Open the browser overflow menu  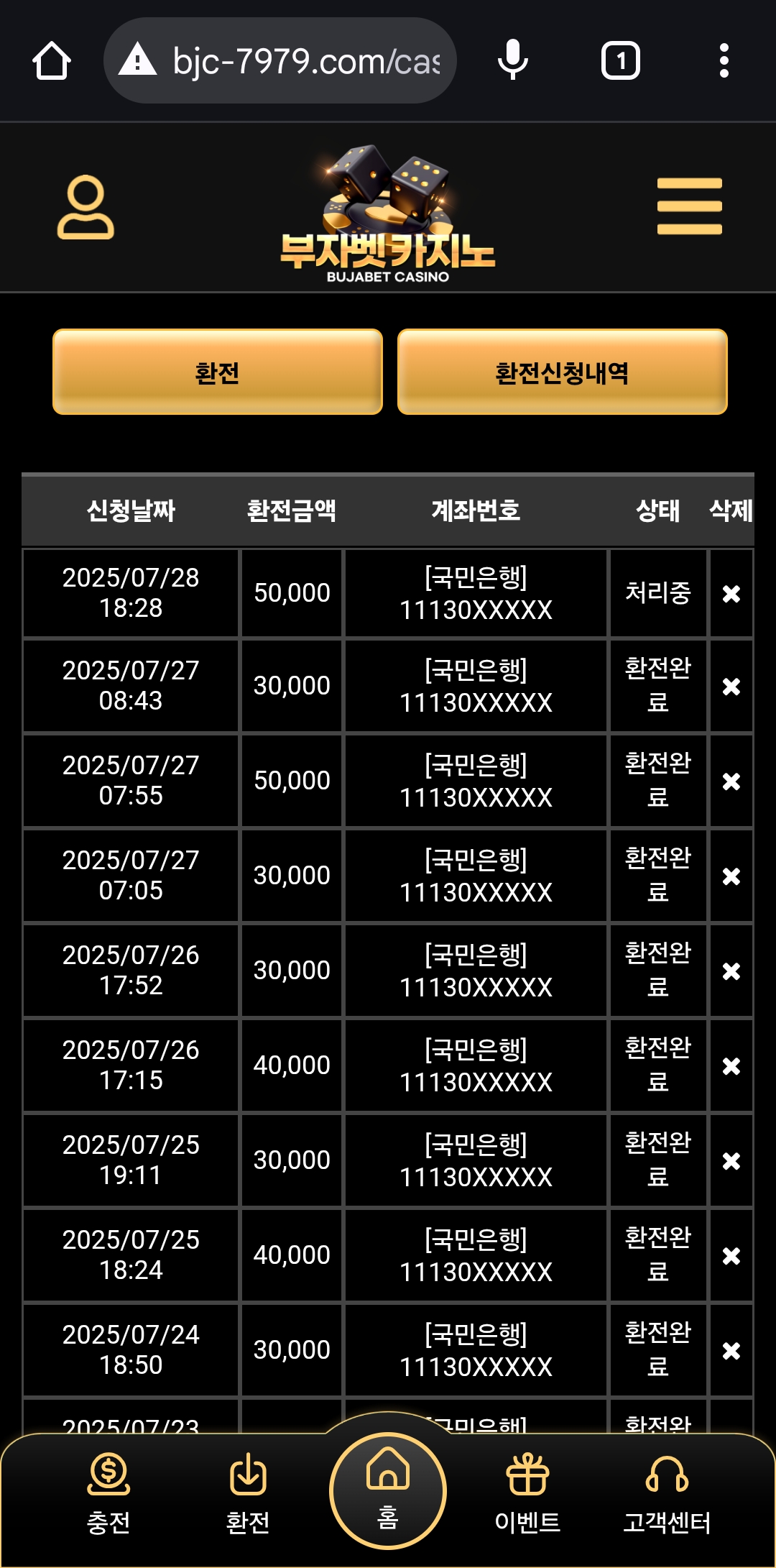pos(724,61)
